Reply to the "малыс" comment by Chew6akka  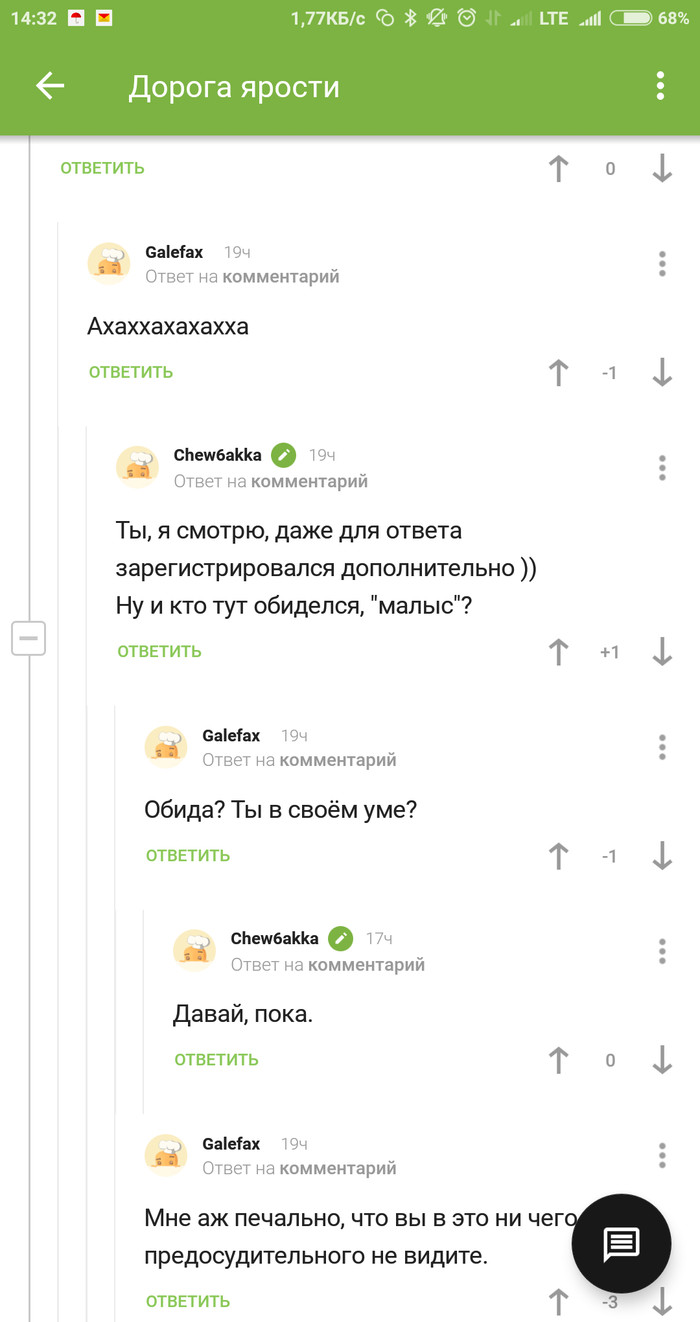pos(159,651)
